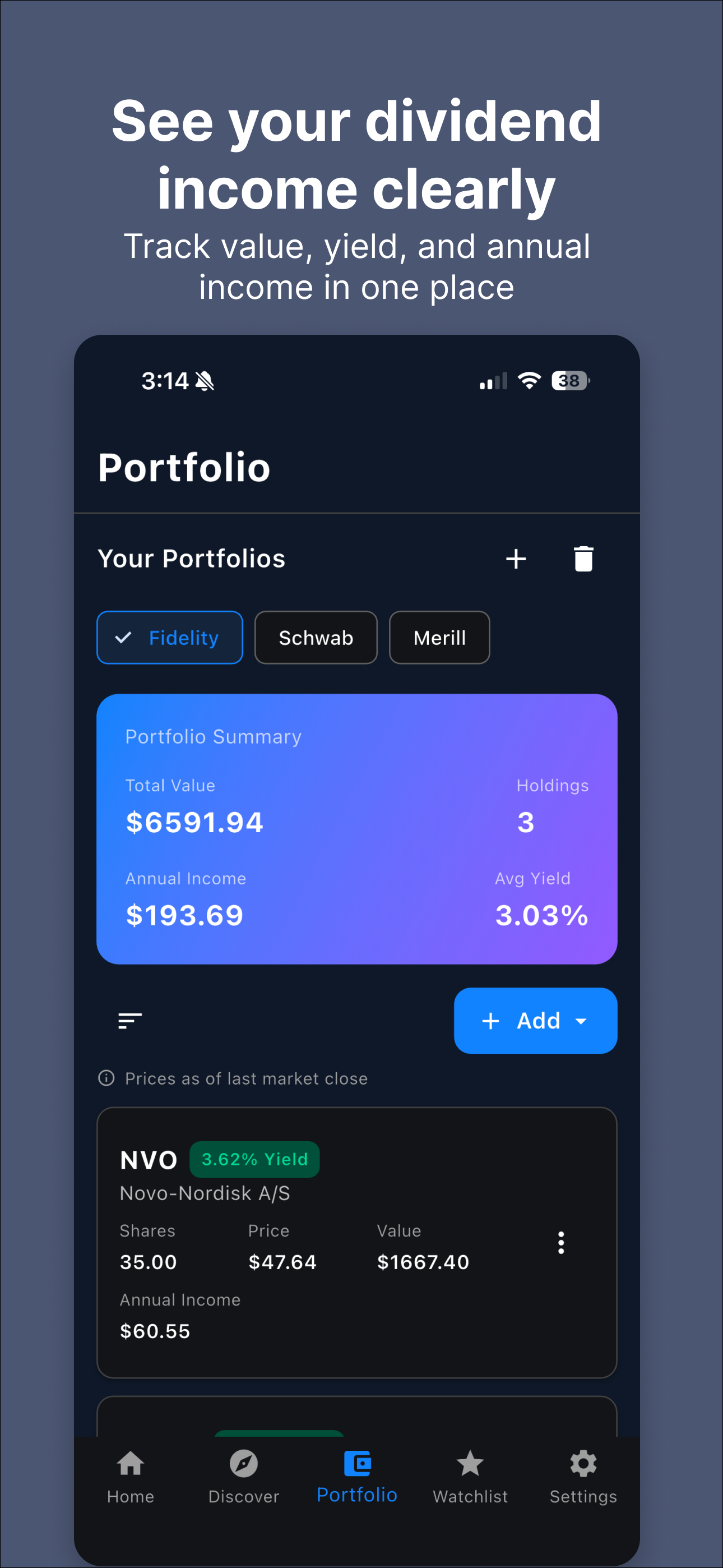
Task: Open the sort holdings icon
Action: [x=129, y=1020]
